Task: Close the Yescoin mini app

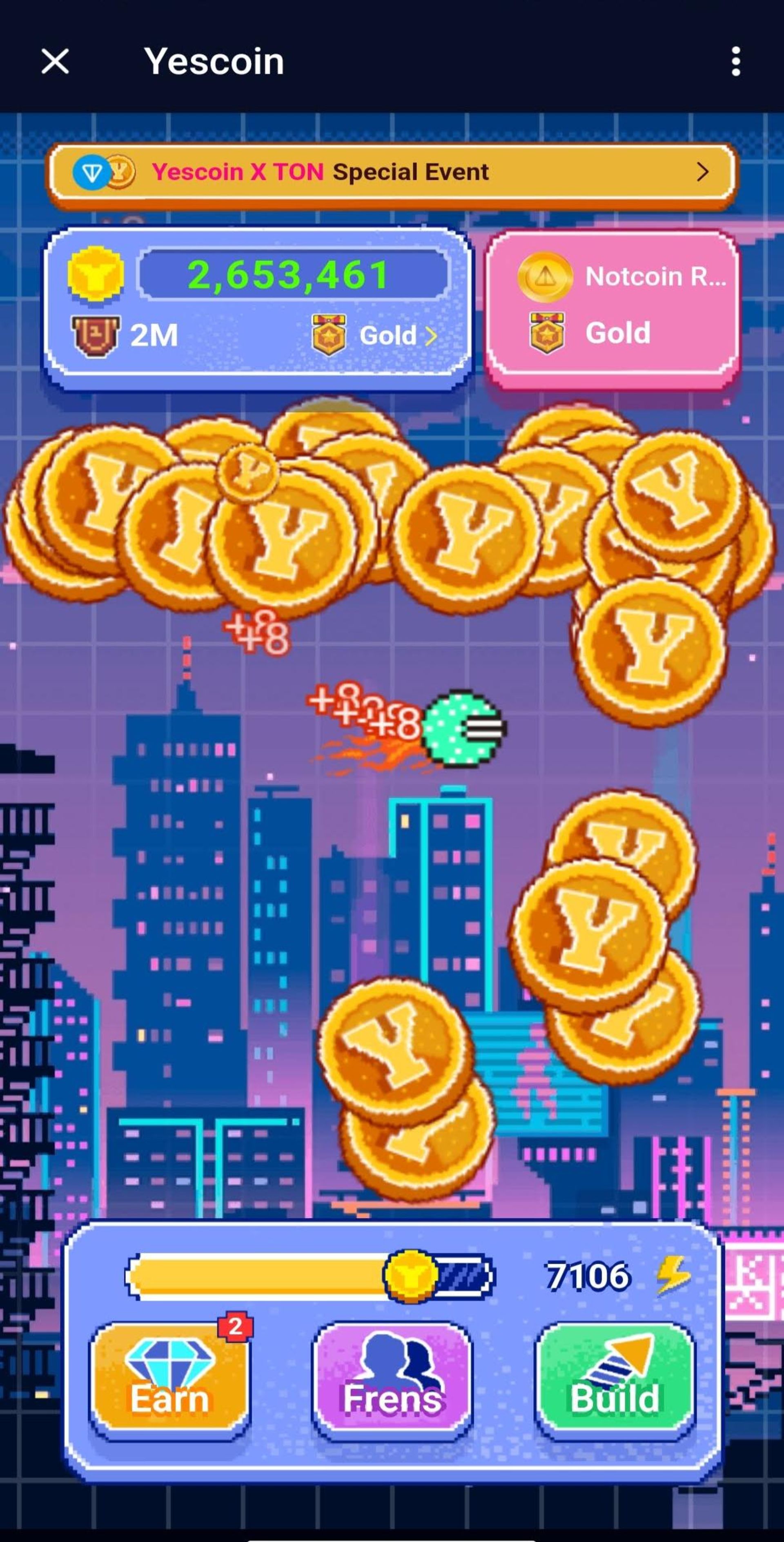Action: (x=55, y=62)
